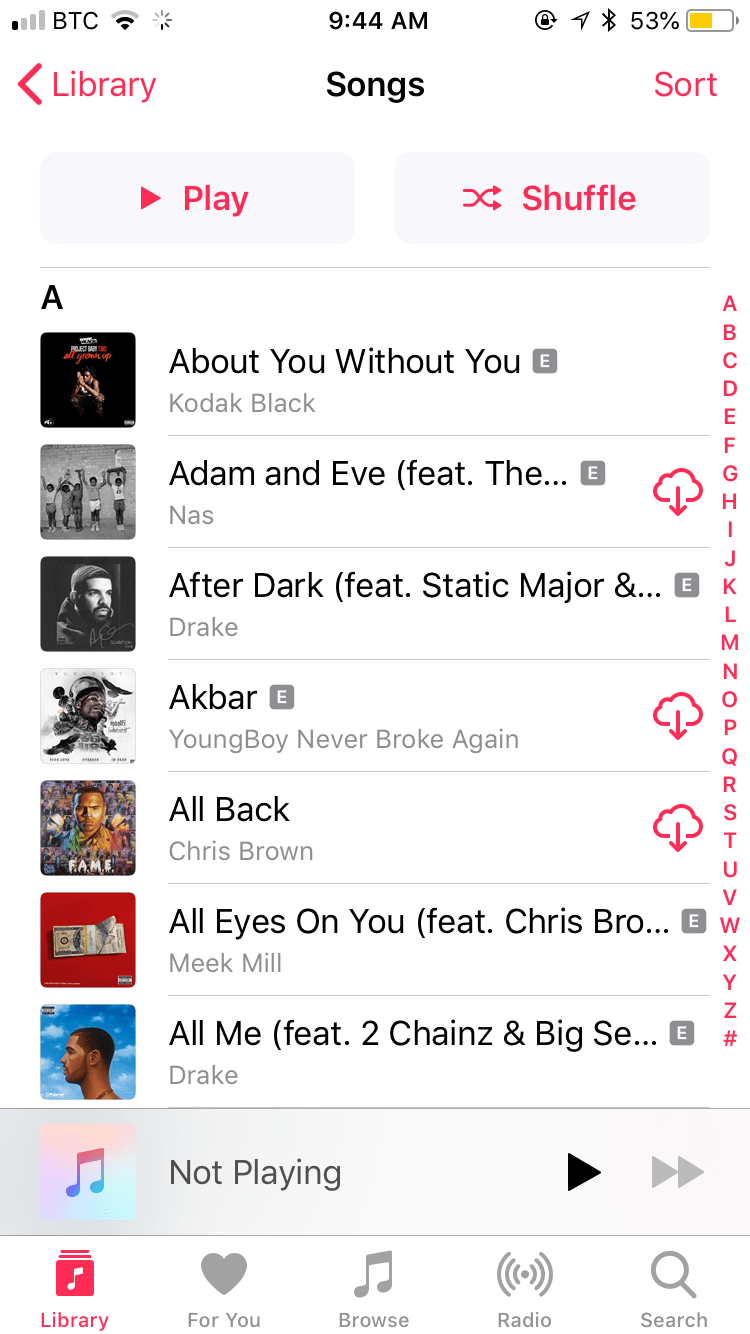Tap the download cloud next to Akbar
This screenshot has height=1334, width=750.
click(x=678, y=716)
